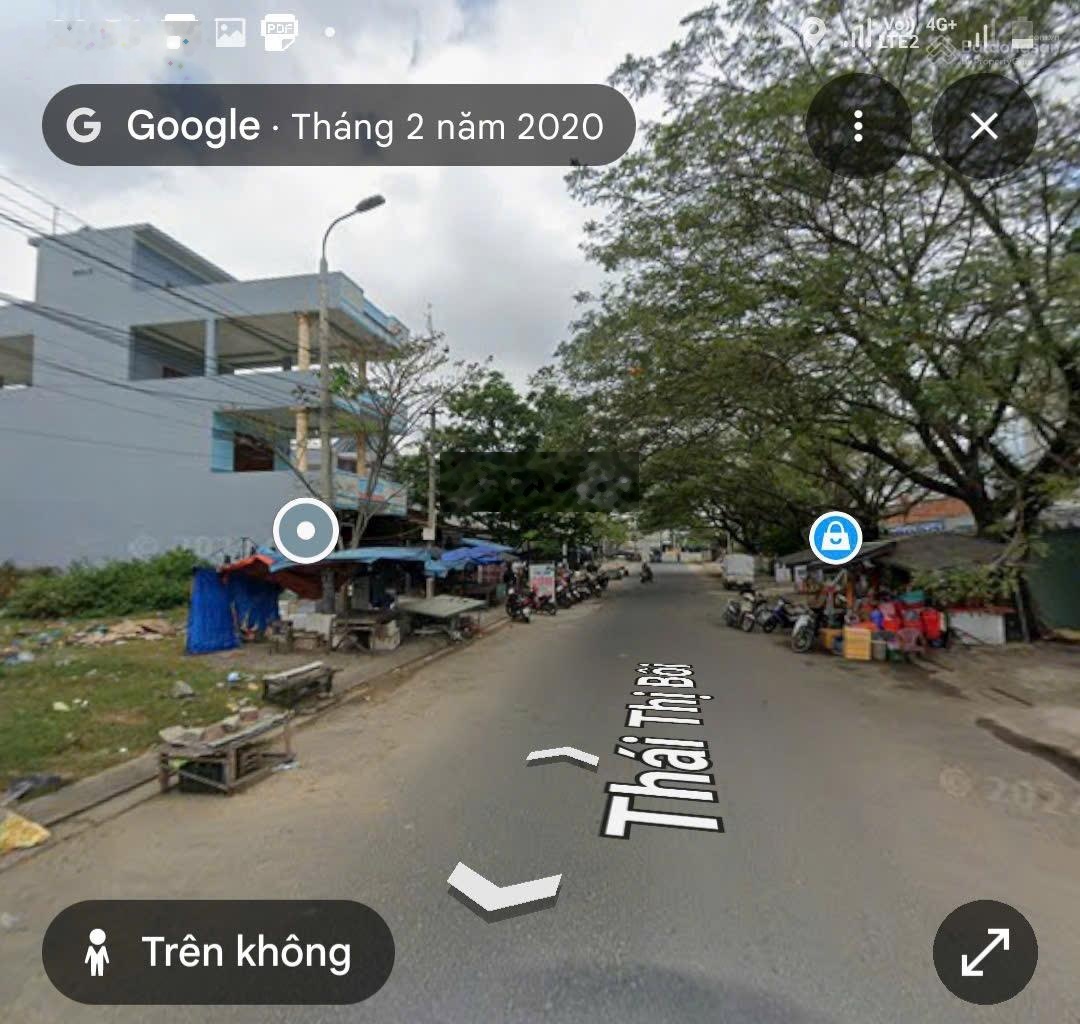
Task: Close the Street View panel
Action: (984, 126)
